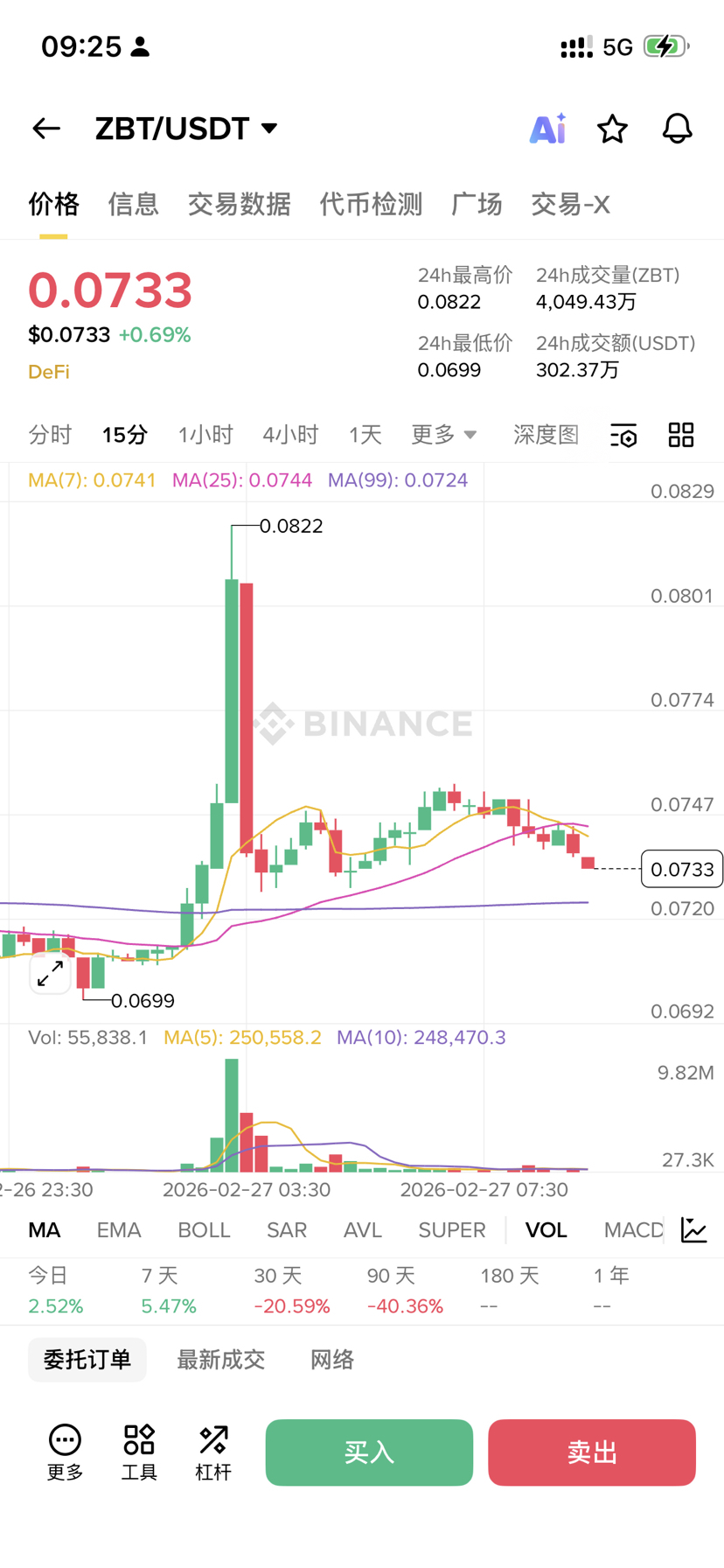Select the MACD indicator

pyautogui.click(x=632, y=1230)
